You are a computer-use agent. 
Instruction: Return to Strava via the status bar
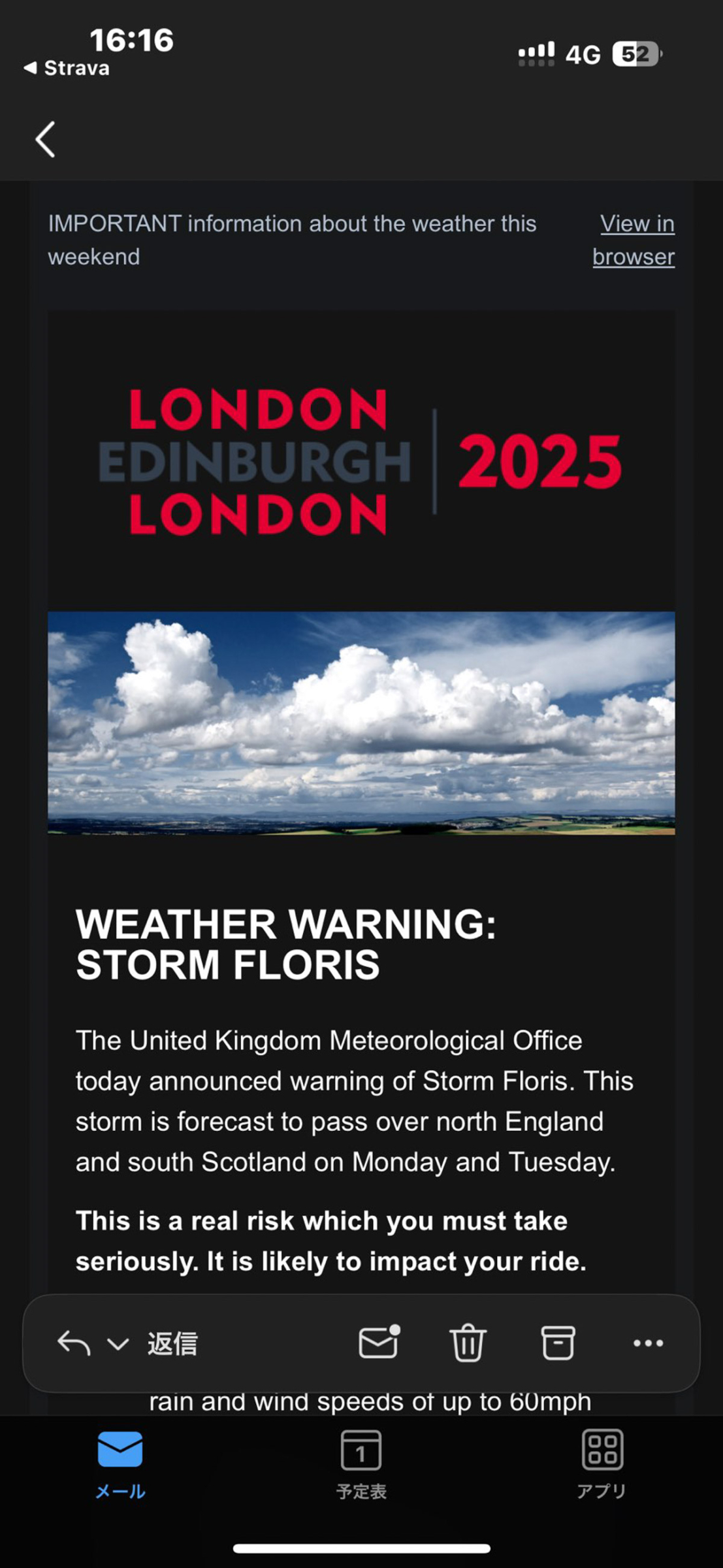pos(67,68)
